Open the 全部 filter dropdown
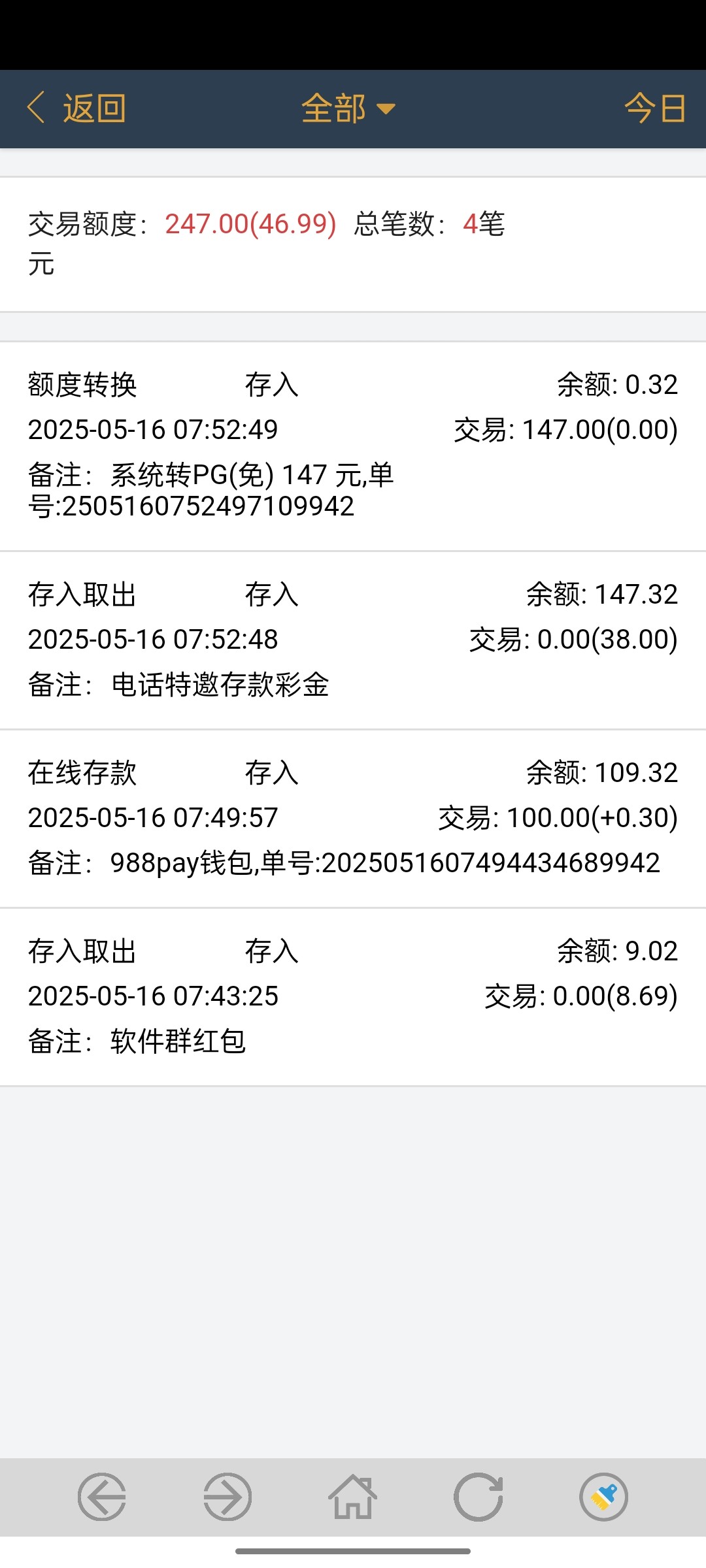 (348, 108)
